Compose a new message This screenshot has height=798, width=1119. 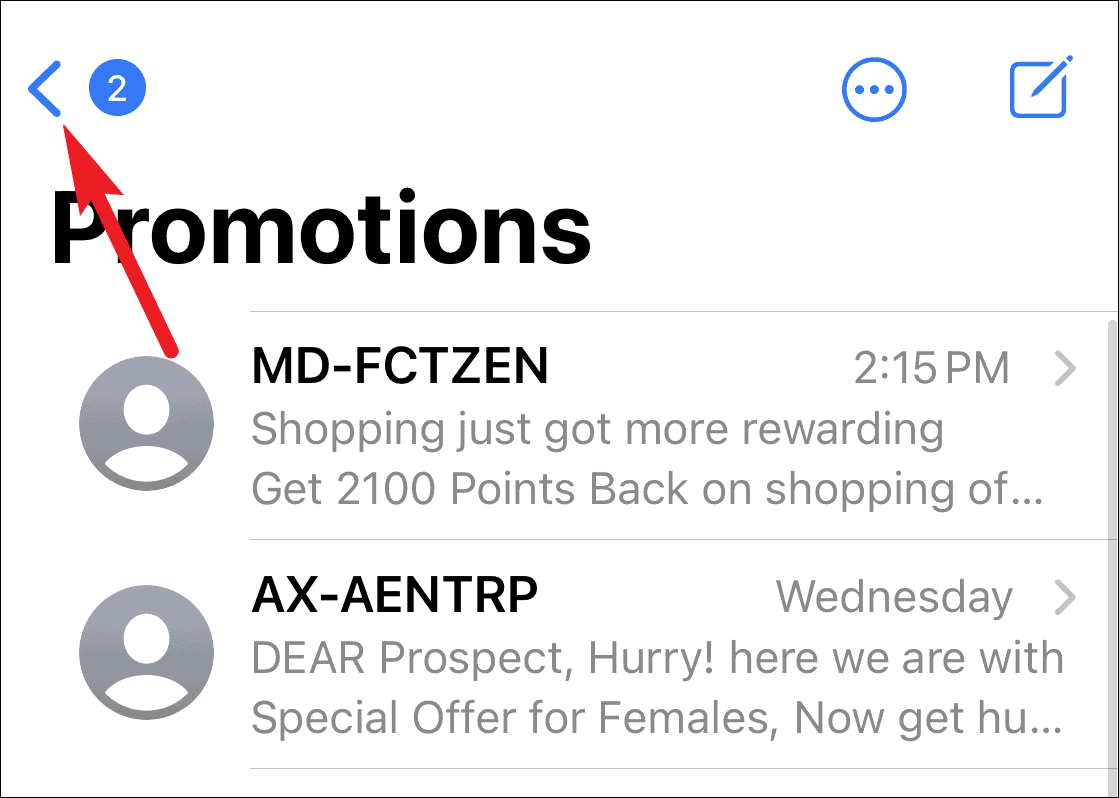point(1040,88)
